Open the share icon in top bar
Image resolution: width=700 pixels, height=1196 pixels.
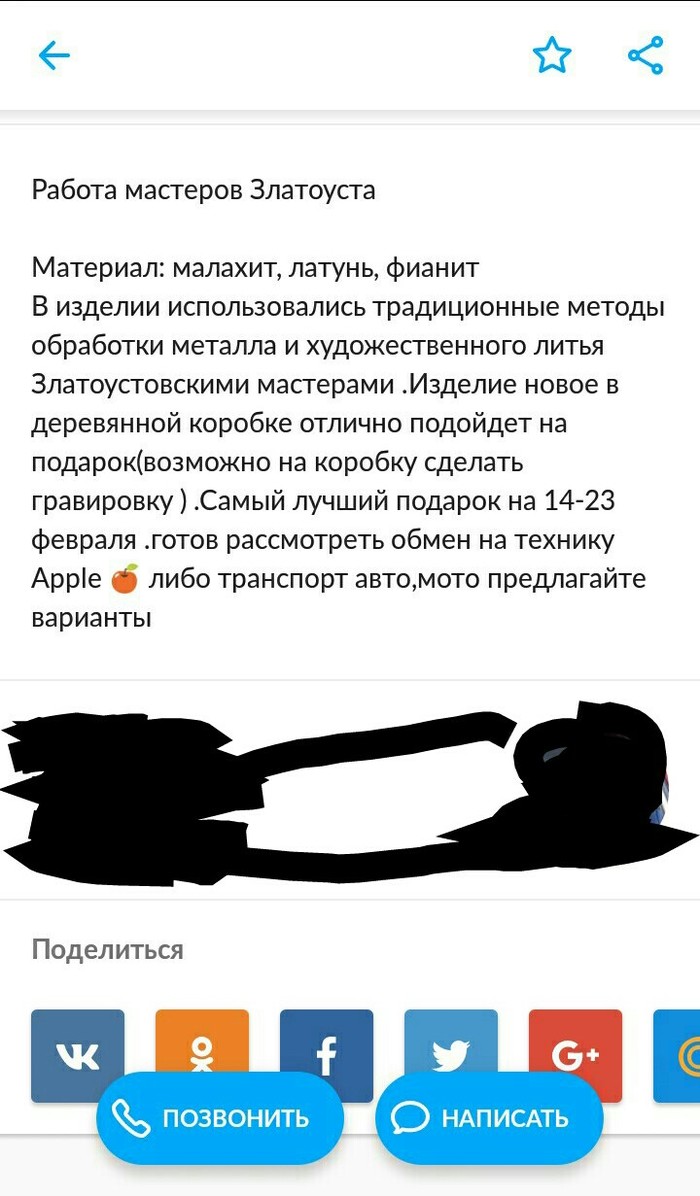(x=646, y=55)
